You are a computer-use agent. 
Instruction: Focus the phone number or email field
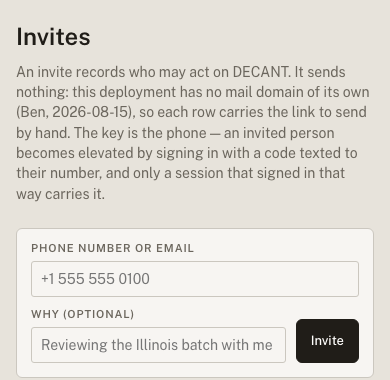pyautogui.click(x=195, y=279)
